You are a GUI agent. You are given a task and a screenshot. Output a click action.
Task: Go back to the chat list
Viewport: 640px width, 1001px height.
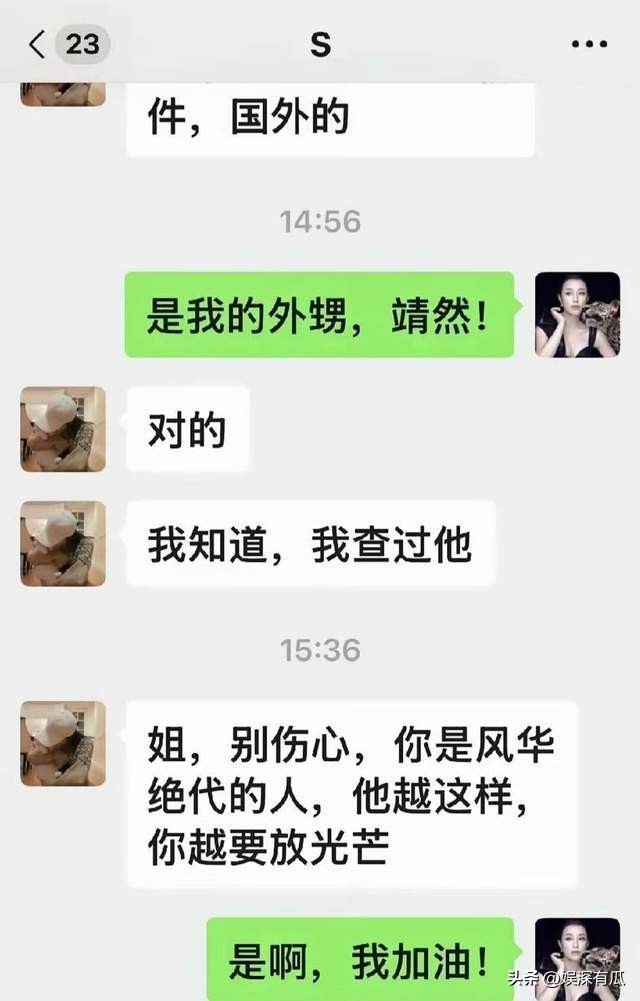coord(38,45)
